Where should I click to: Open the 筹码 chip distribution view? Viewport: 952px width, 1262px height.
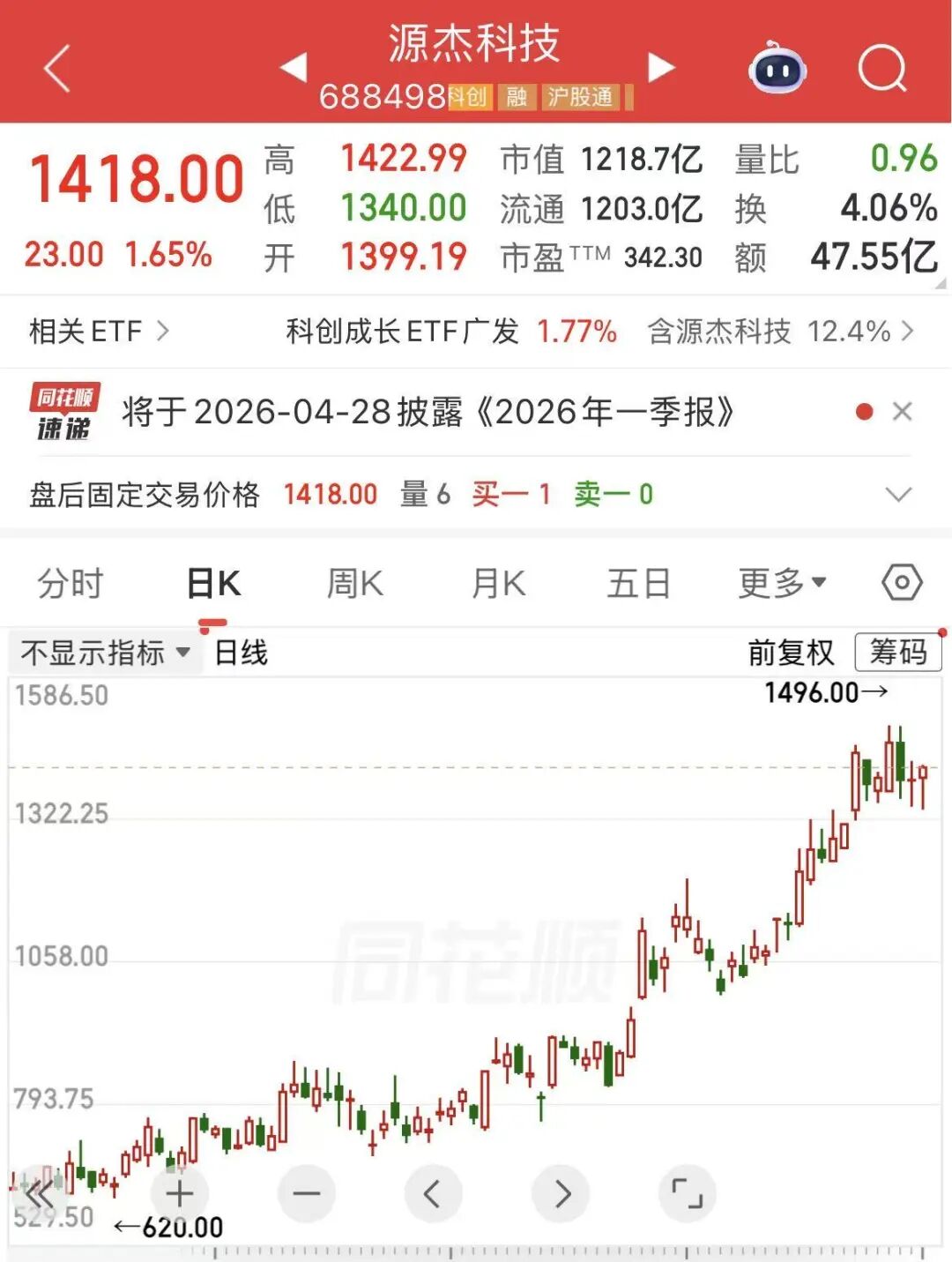(897, 653)
